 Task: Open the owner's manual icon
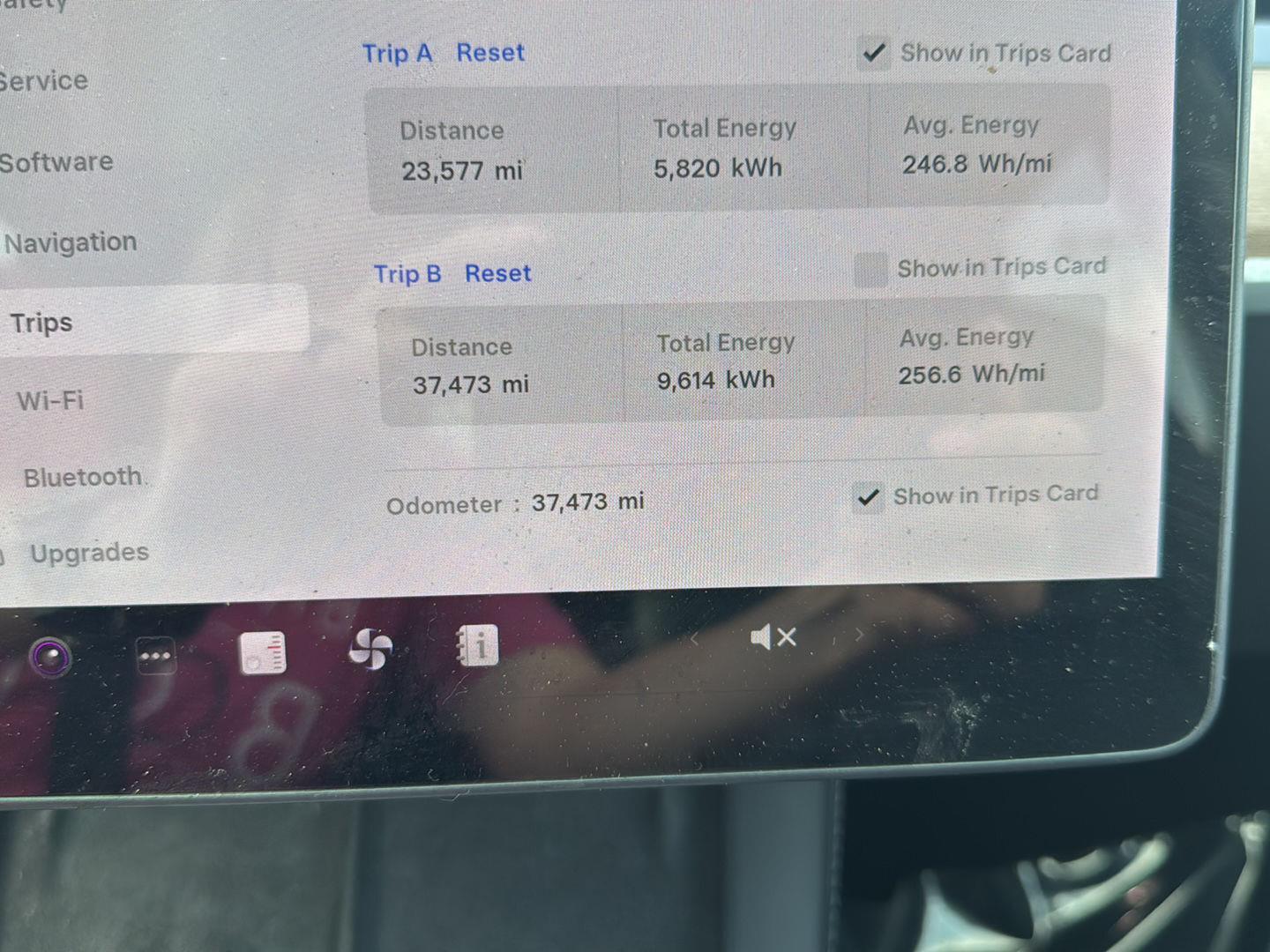pos(477,646)
